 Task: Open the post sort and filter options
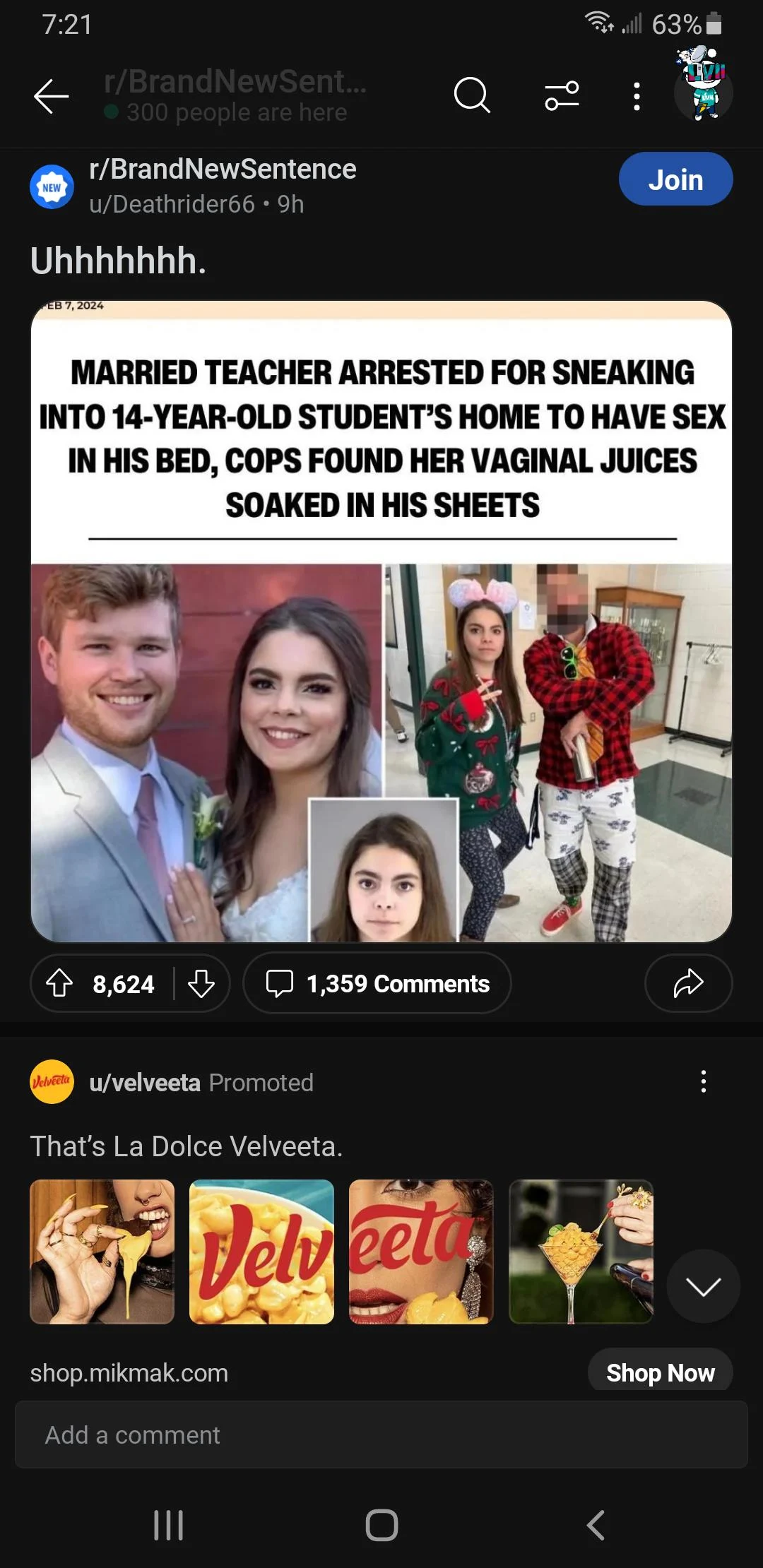coord(562,95)
